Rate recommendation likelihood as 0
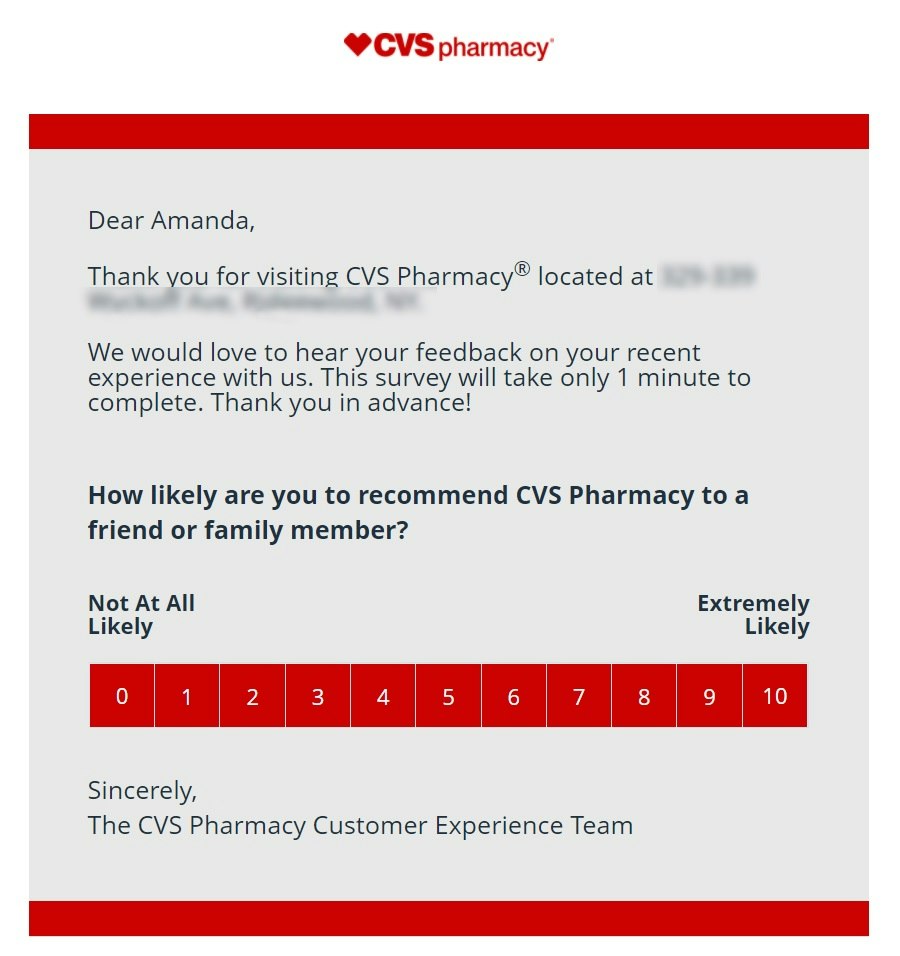 tap(122, 696)
